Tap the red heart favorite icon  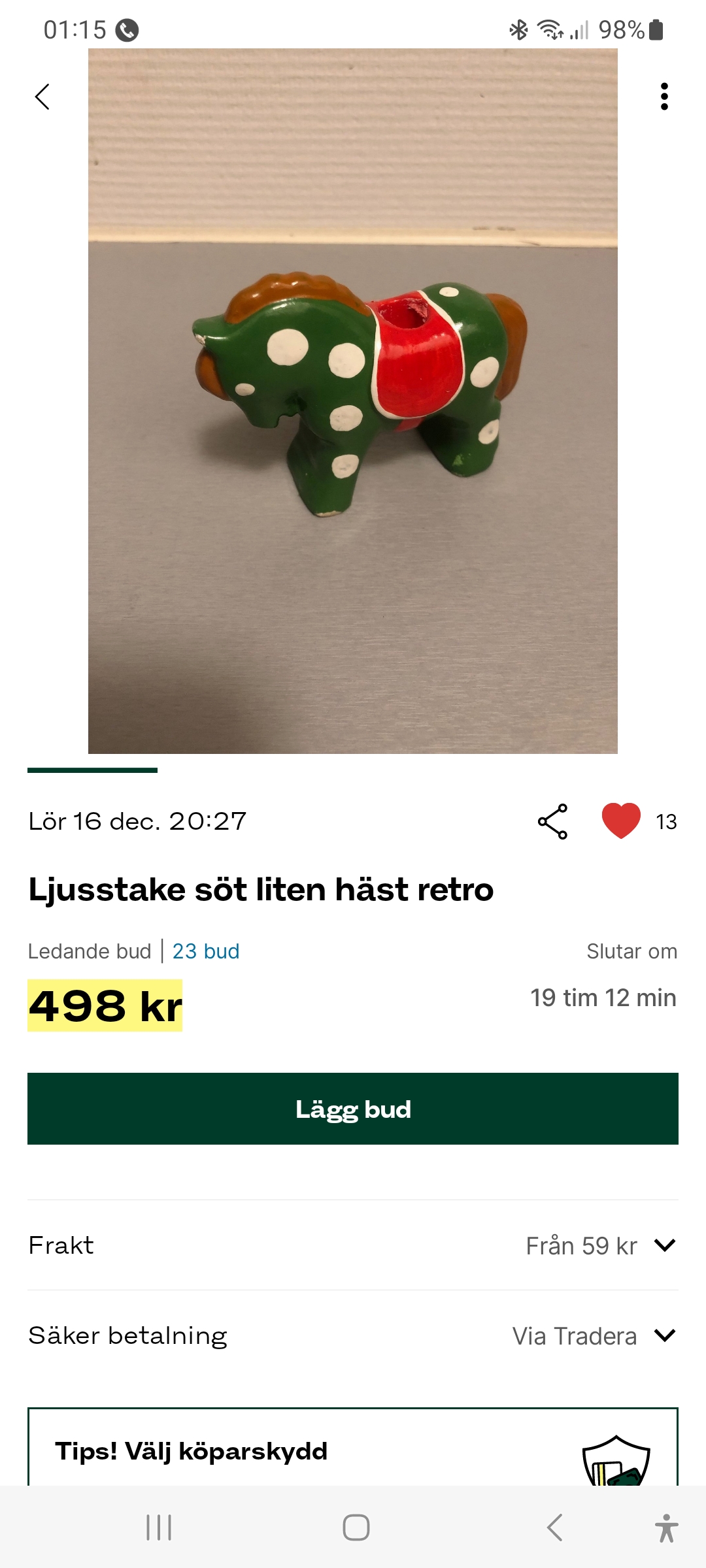620,821
